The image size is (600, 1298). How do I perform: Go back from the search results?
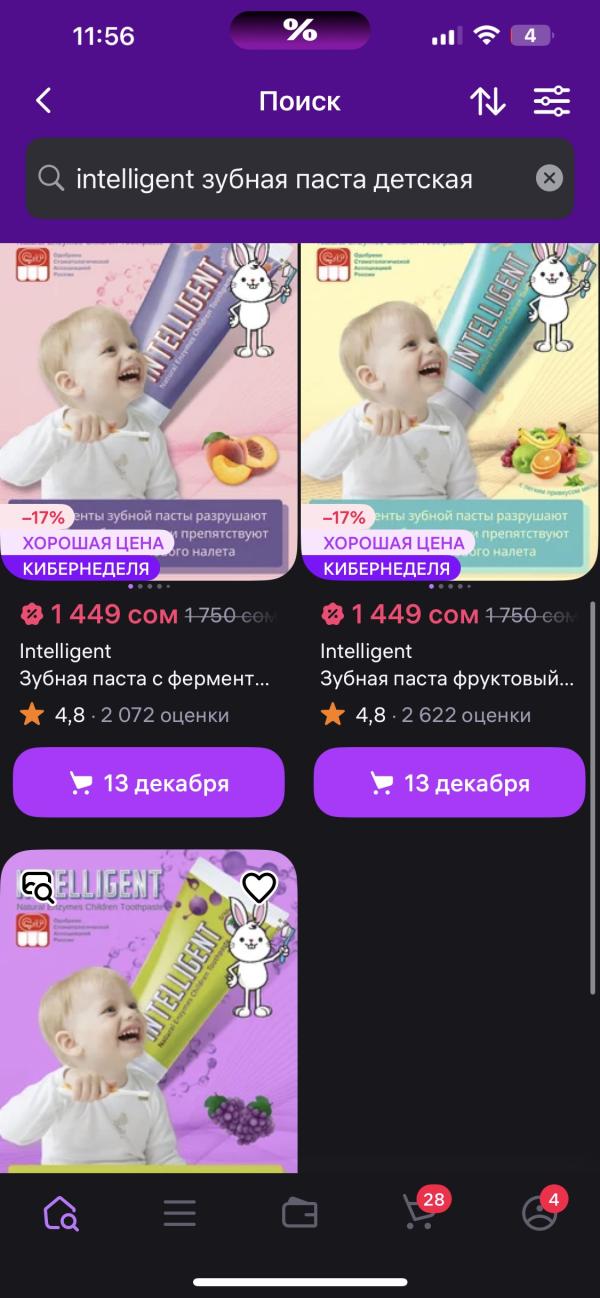tap(43, 101)
